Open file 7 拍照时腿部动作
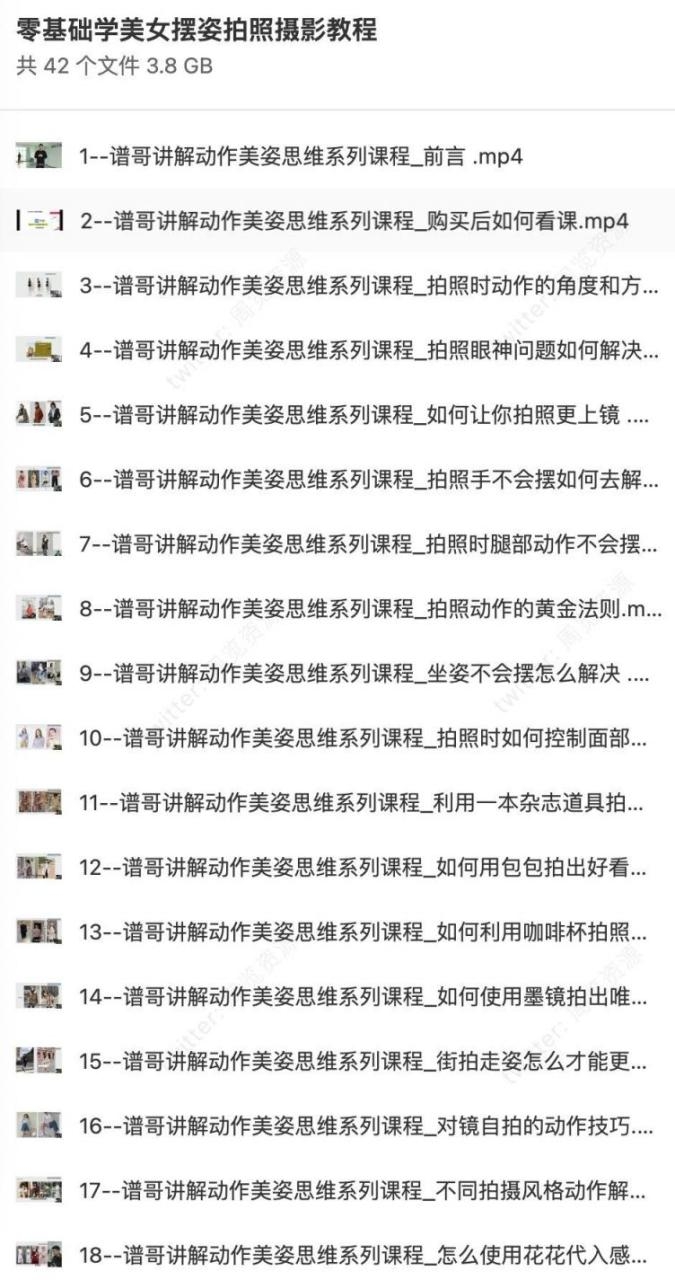The height and width of the screenshot is (1280, 675). click(368, 544)
